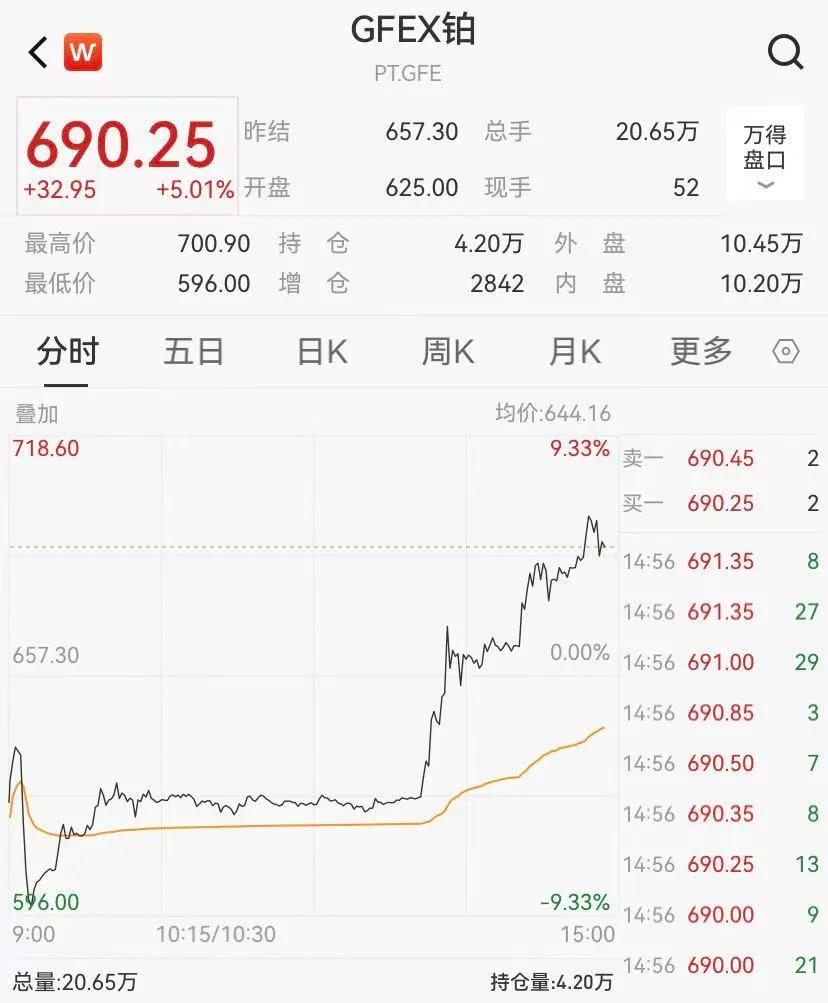Show the 月K chart
828x1003 pixels.
tap(574, 352)
